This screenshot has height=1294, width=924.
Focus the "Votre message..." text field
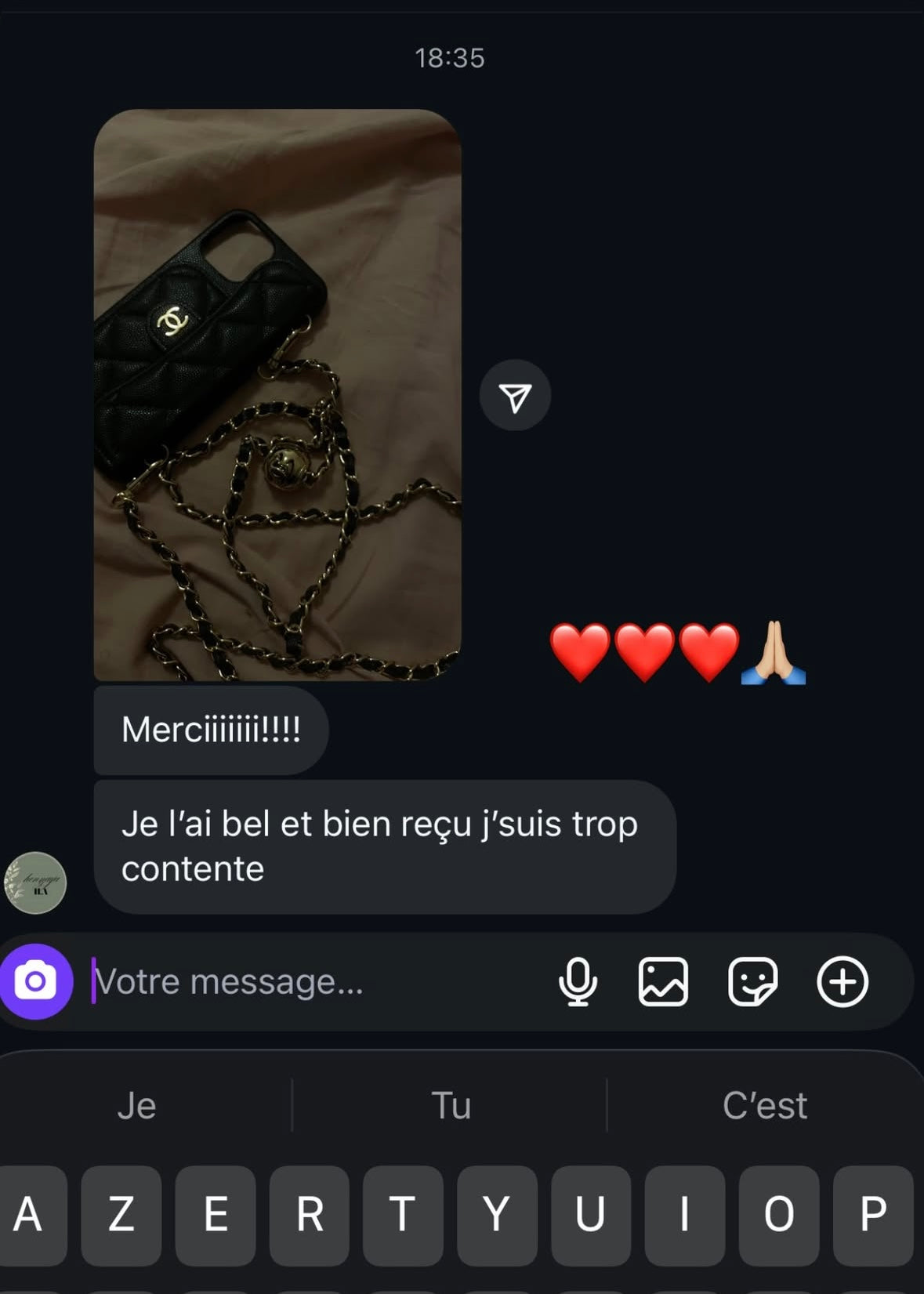click(x=313, y=981)
